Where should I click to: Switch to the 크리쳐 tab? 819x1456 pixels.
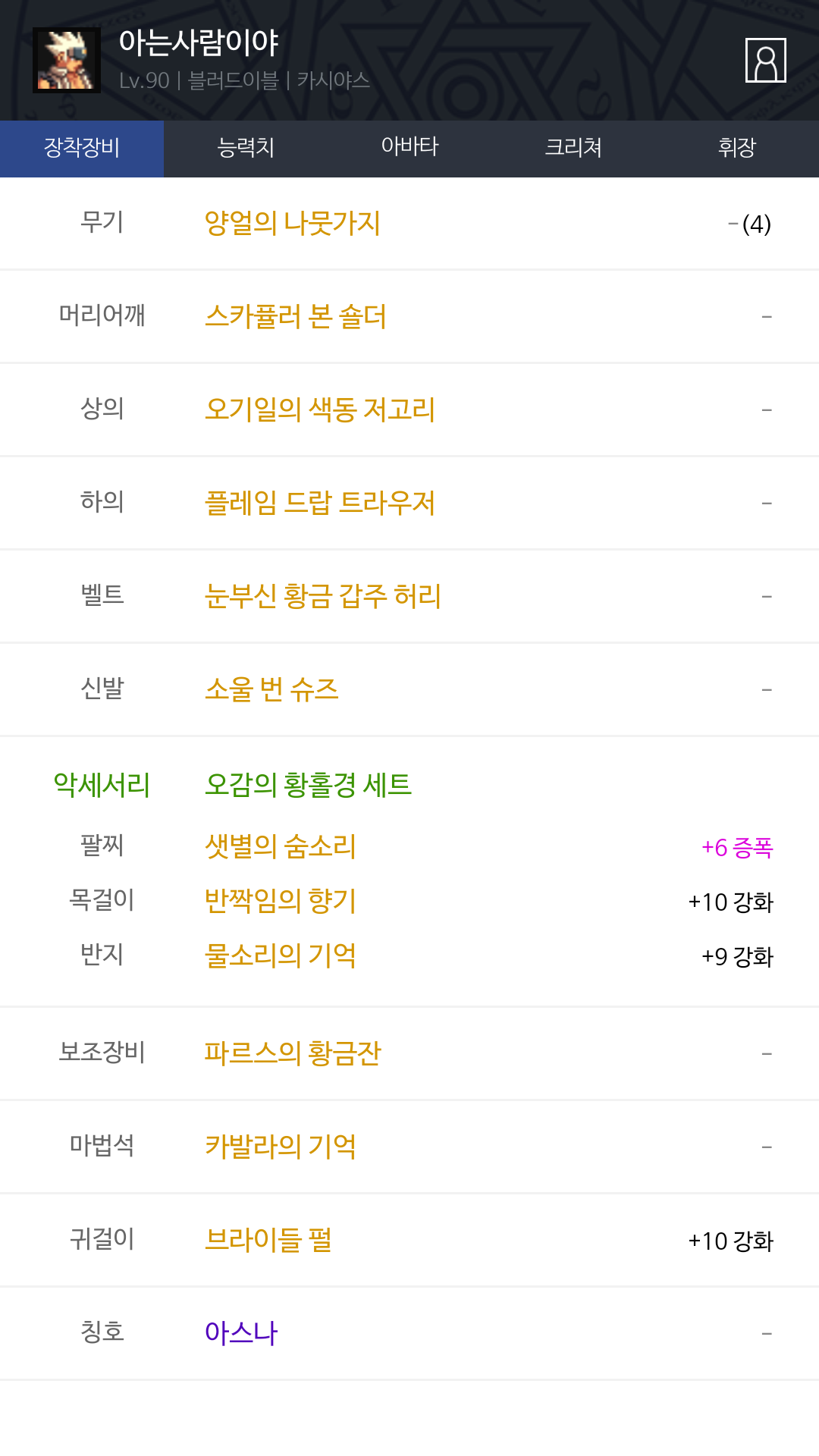[x=573, y=149]
